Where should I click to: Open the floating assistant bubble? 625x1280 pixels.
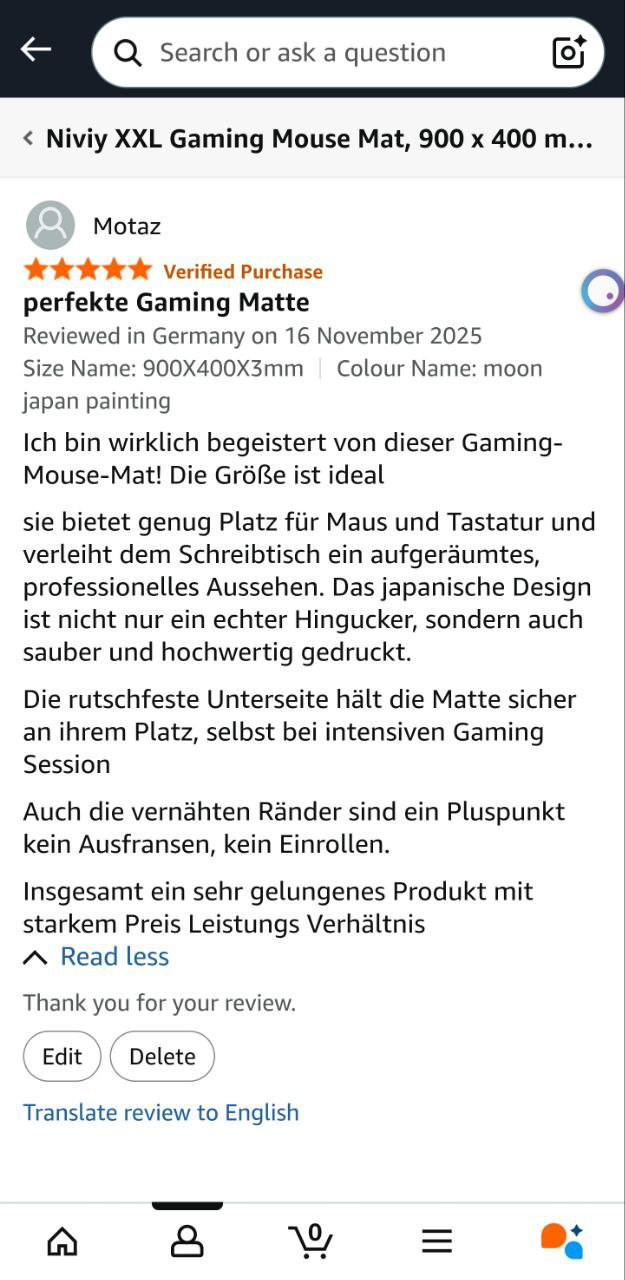tap(603, 292)
